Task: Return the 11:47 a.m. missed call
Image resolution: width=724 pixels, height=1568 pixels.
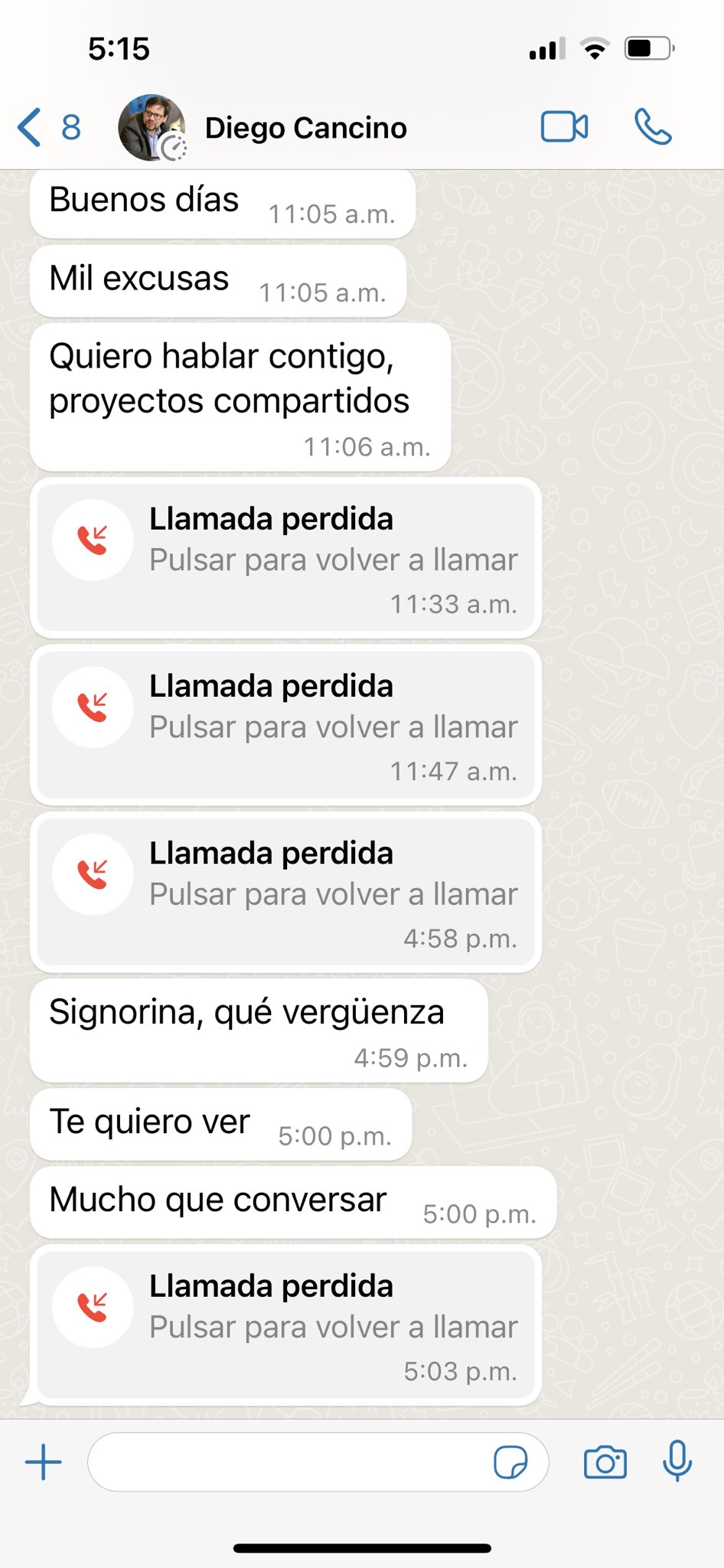Action: pos(285,724)
